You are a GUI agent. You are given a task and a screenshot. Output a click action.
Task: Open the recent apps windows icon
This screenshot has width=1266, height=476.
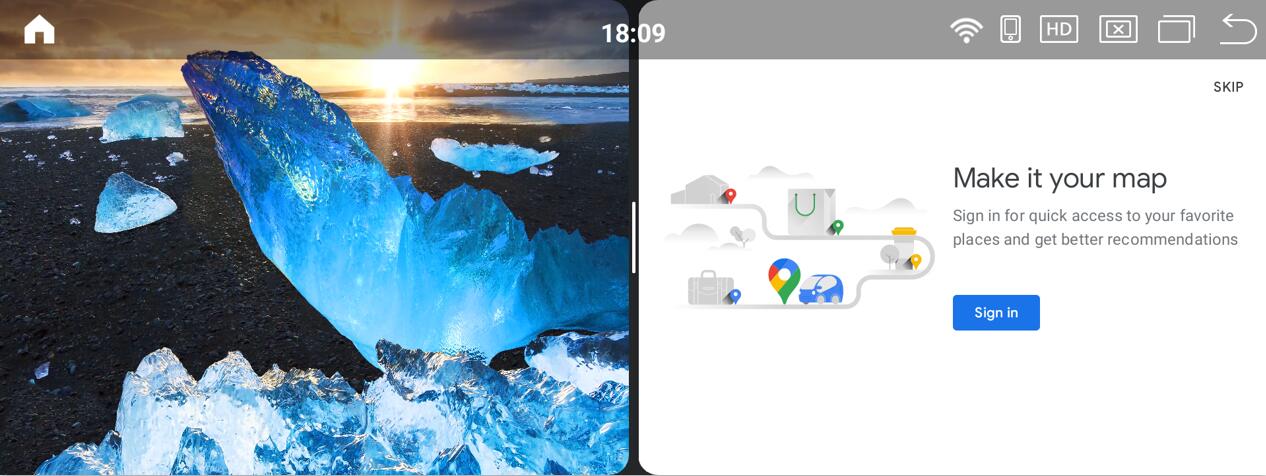pyautogui.click(x=1176, y=30)
